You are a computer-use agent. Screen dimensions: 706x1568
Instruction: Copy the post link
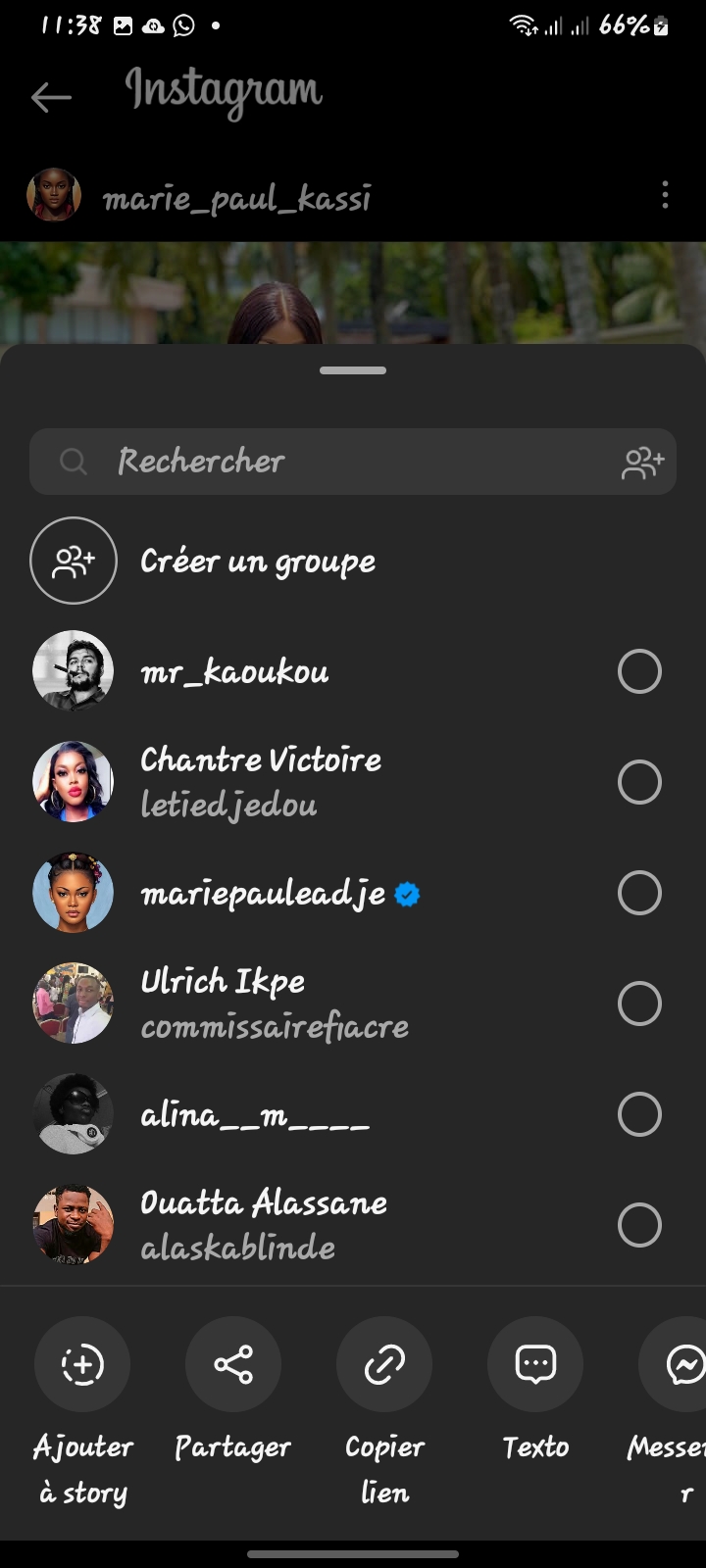384,1365
